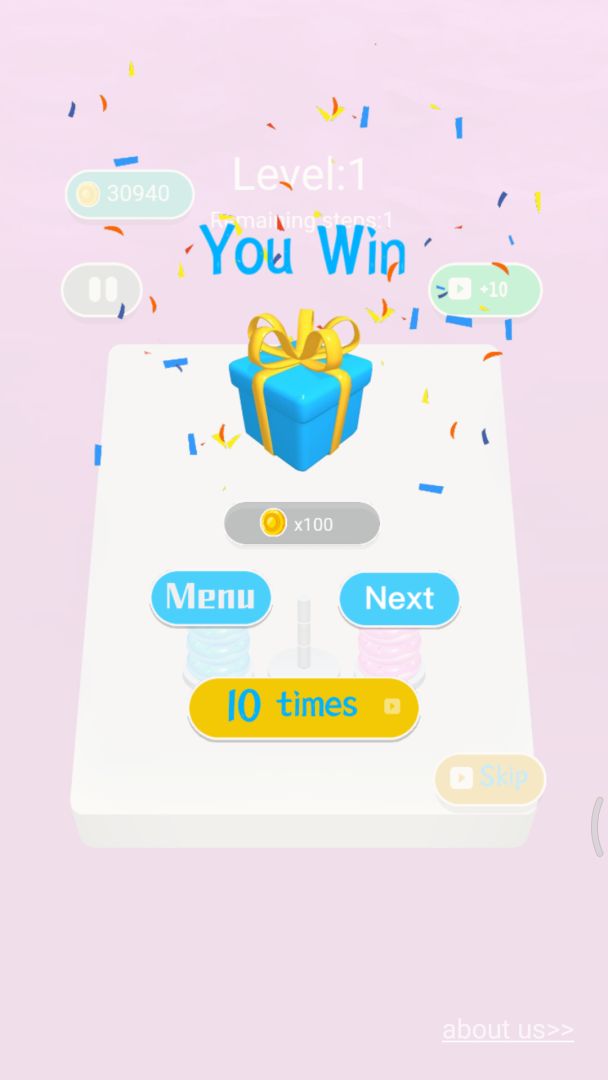Watch video for +10 steps

point(485,290)
